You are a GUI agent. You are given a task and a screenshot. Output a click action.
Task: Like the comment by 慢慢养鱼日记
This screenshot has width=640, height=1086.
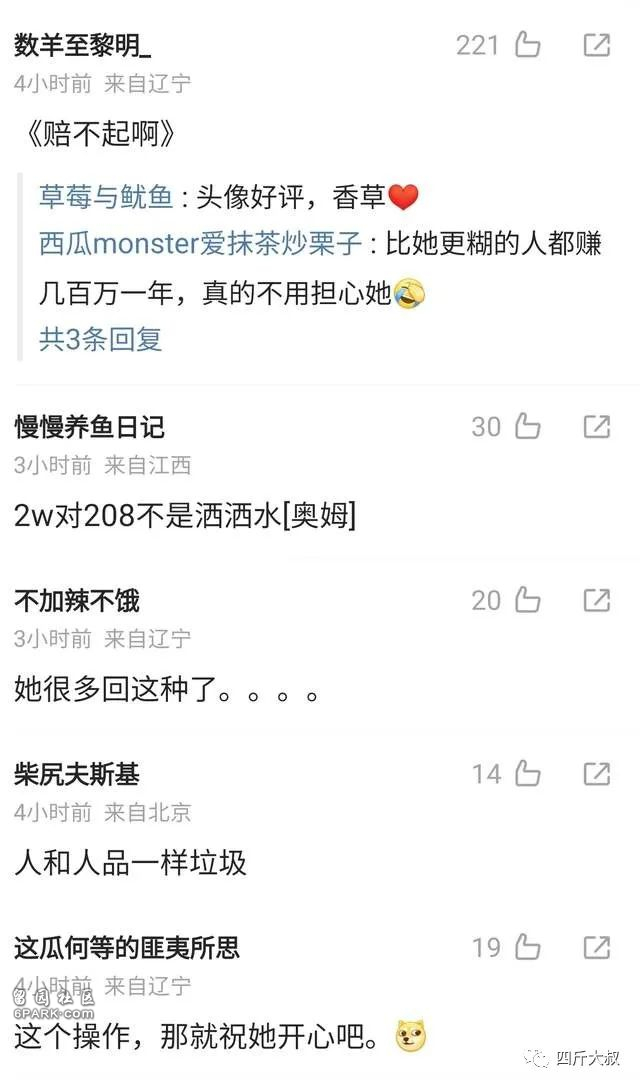(x=527, y=427)
